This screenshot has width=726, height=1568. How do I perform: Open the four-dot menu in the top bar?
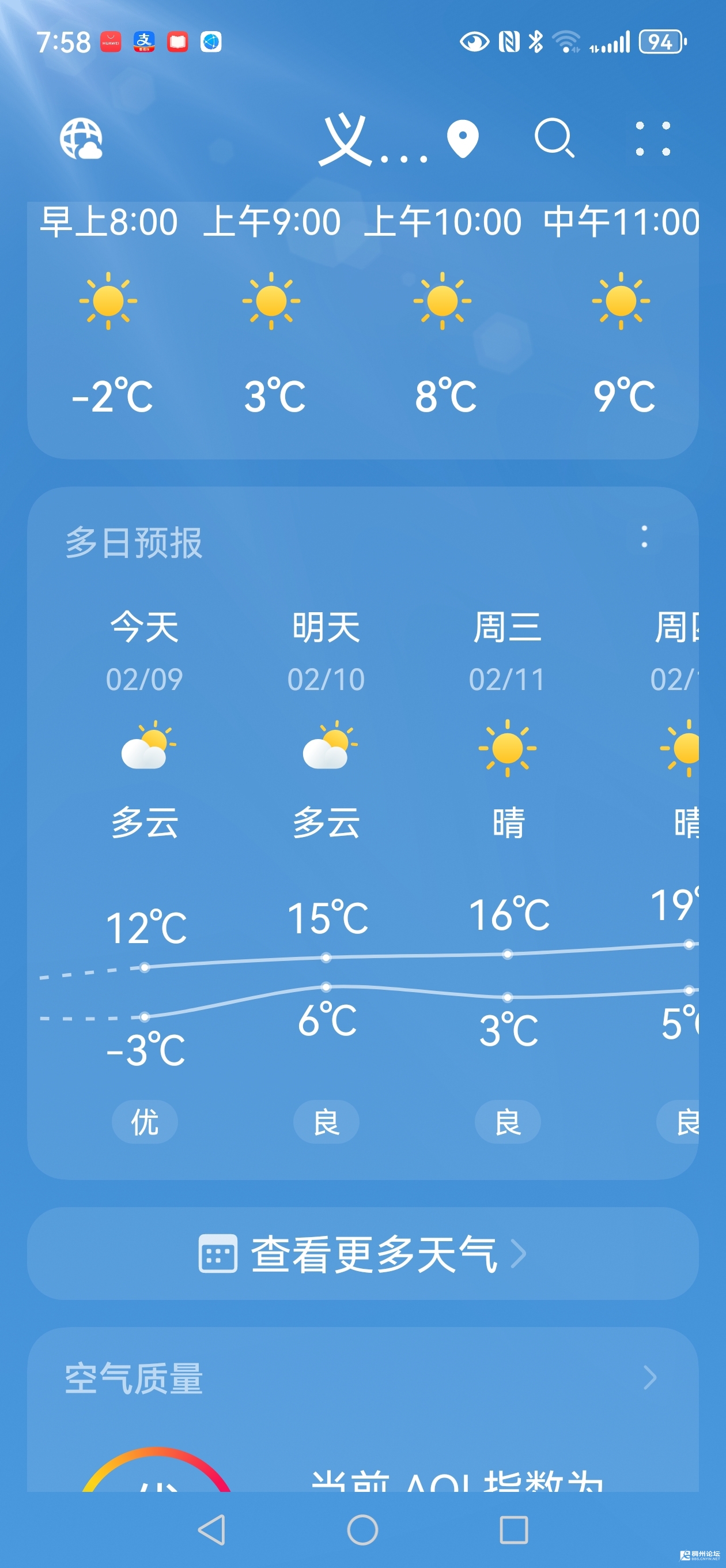652,139
